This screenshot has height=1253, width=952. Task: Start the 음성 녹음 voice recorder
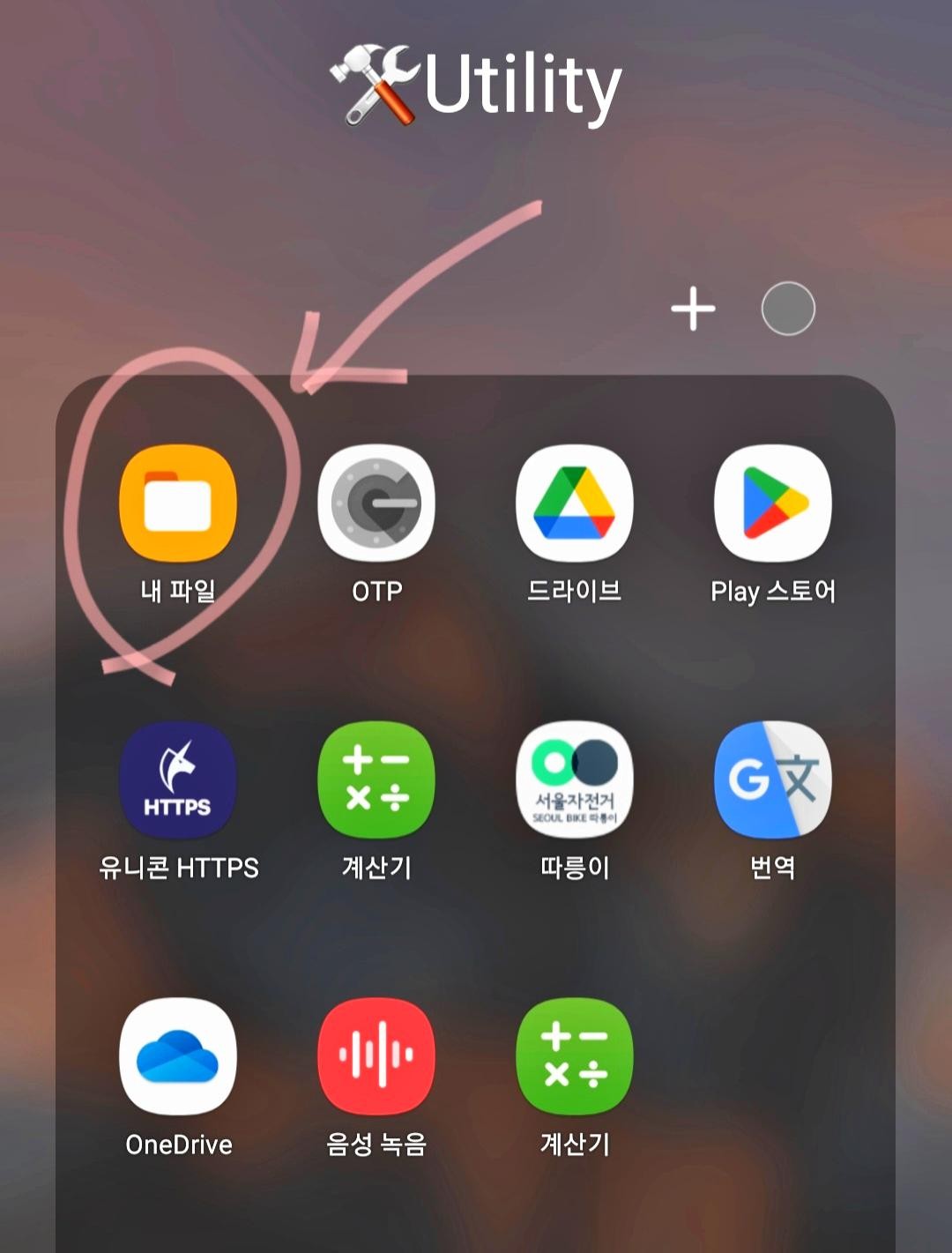[375, 1055]
